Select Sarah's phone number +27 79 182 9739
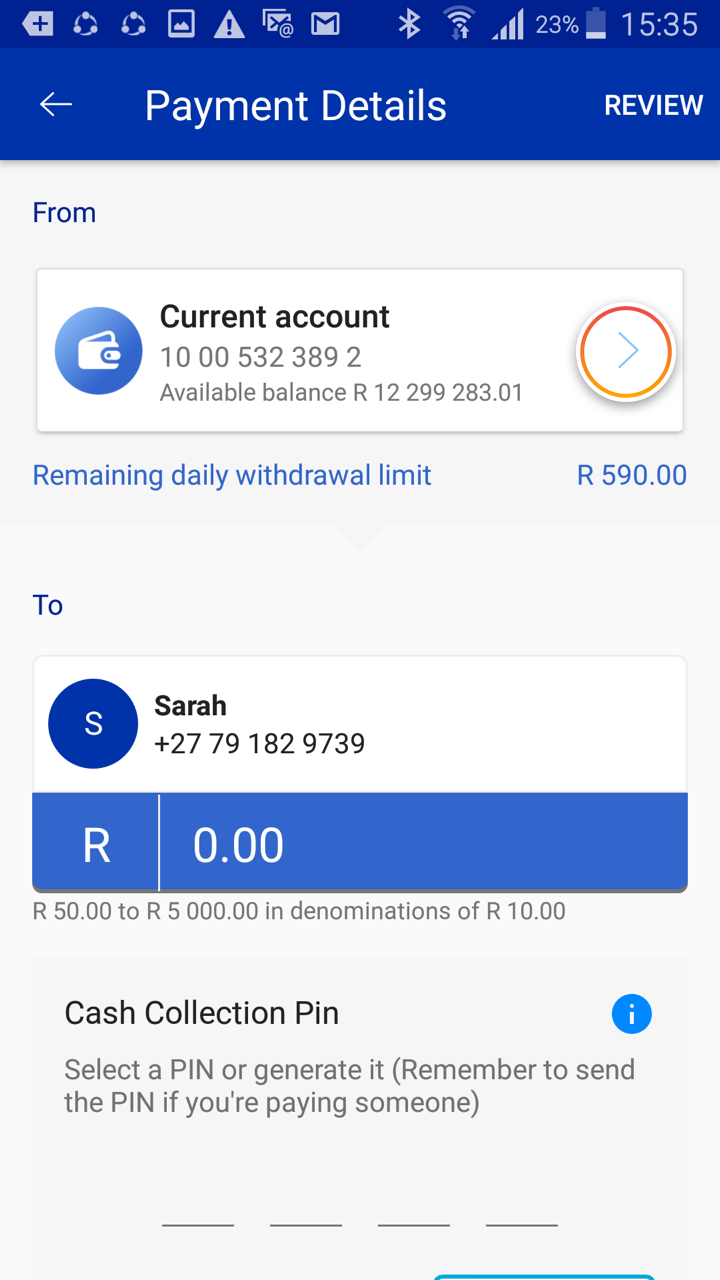The image size is (720, 1280). coord(260,743)
